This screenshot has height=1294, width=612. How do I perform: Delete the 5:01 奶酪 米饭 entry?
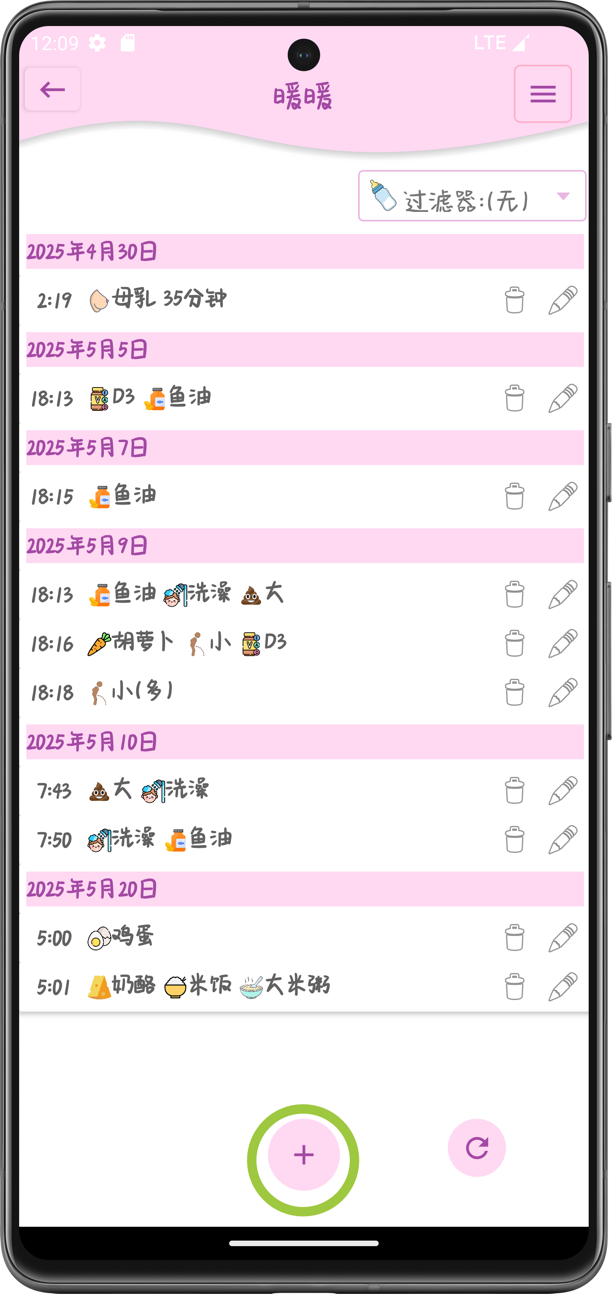514,986
